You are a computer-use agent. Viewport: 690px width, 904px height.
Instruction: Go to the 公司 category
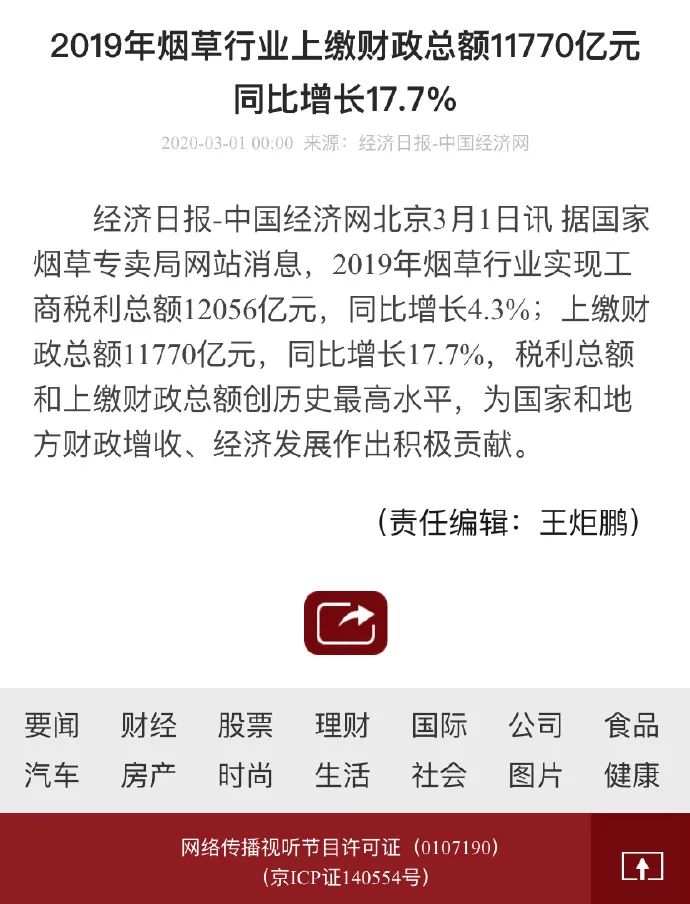(x=535, y=725)
